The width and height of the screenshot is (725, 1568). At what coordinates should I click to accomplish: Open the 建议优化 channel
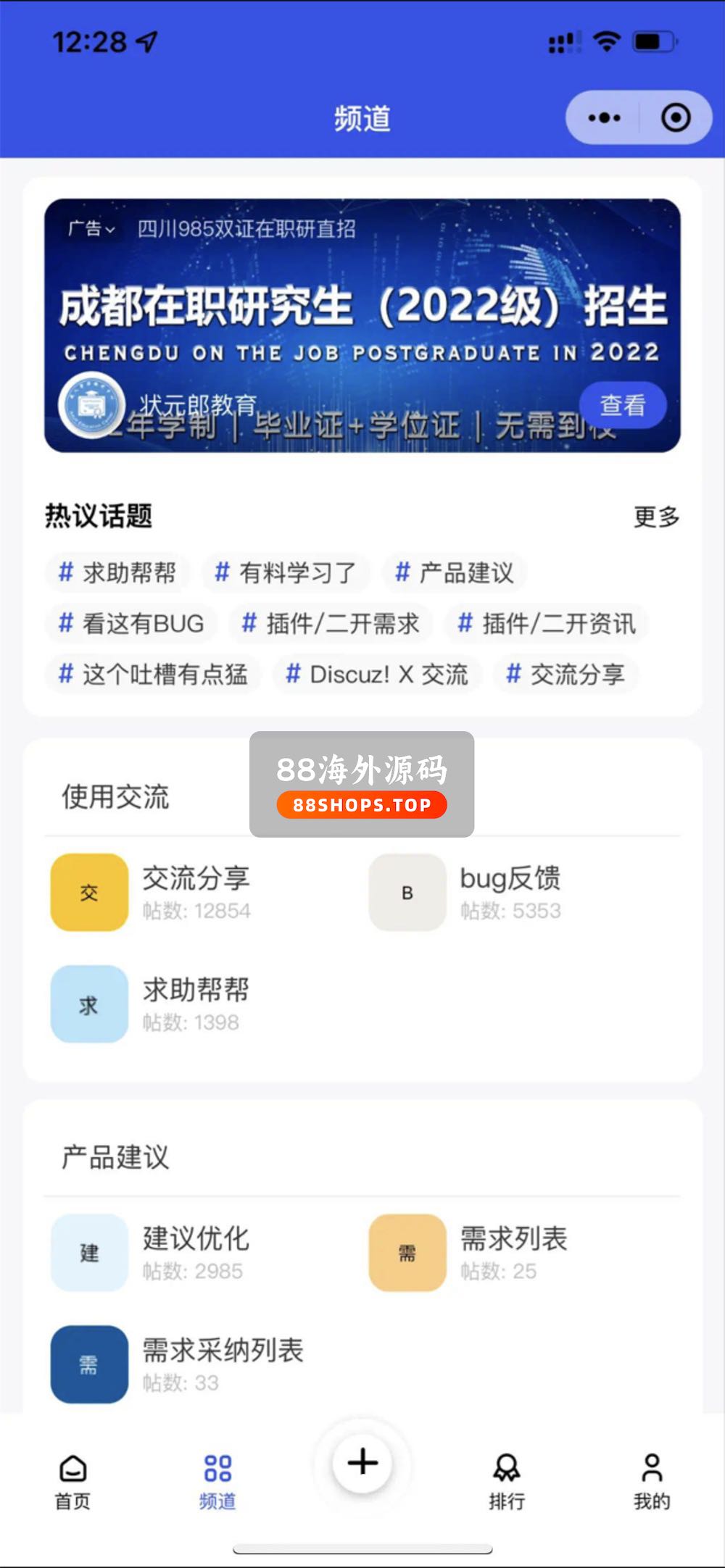tap(196, 1252)
